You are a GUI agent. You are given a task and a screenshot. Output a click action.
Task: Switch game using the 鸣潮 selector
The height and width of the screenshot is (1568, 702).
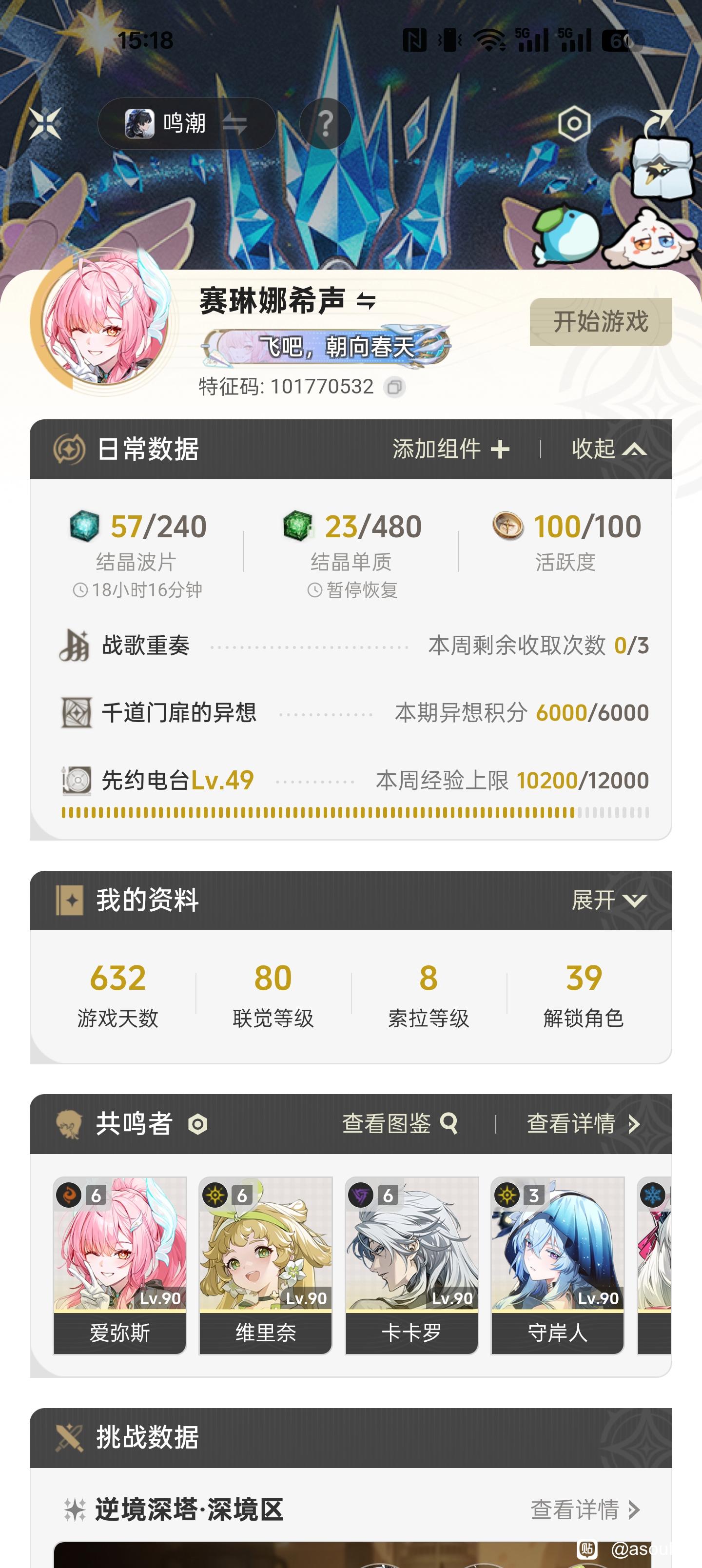click(x=187, y=123)
